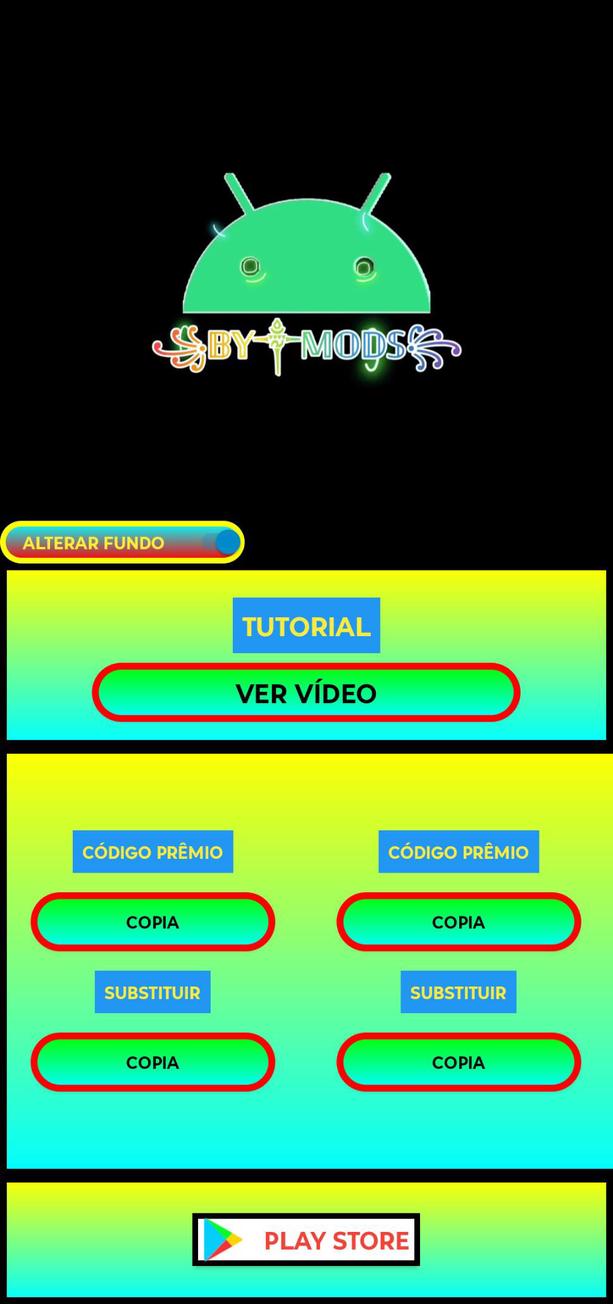Tap COPIA under the left SUBSTITUIR
Image resolution: width=613 pixels, height=1304 pixels.
(x=153, y=1062)
